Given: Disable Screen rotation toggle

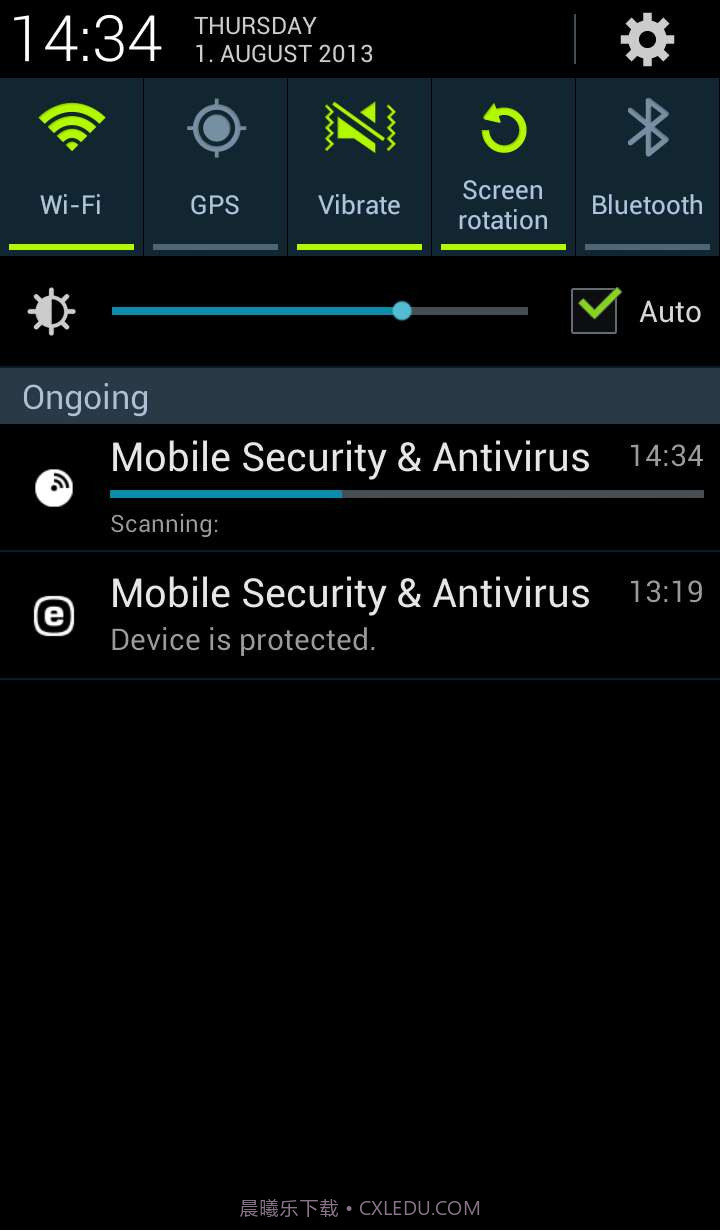Looking at the screenshot, I should tap(503, 165).
